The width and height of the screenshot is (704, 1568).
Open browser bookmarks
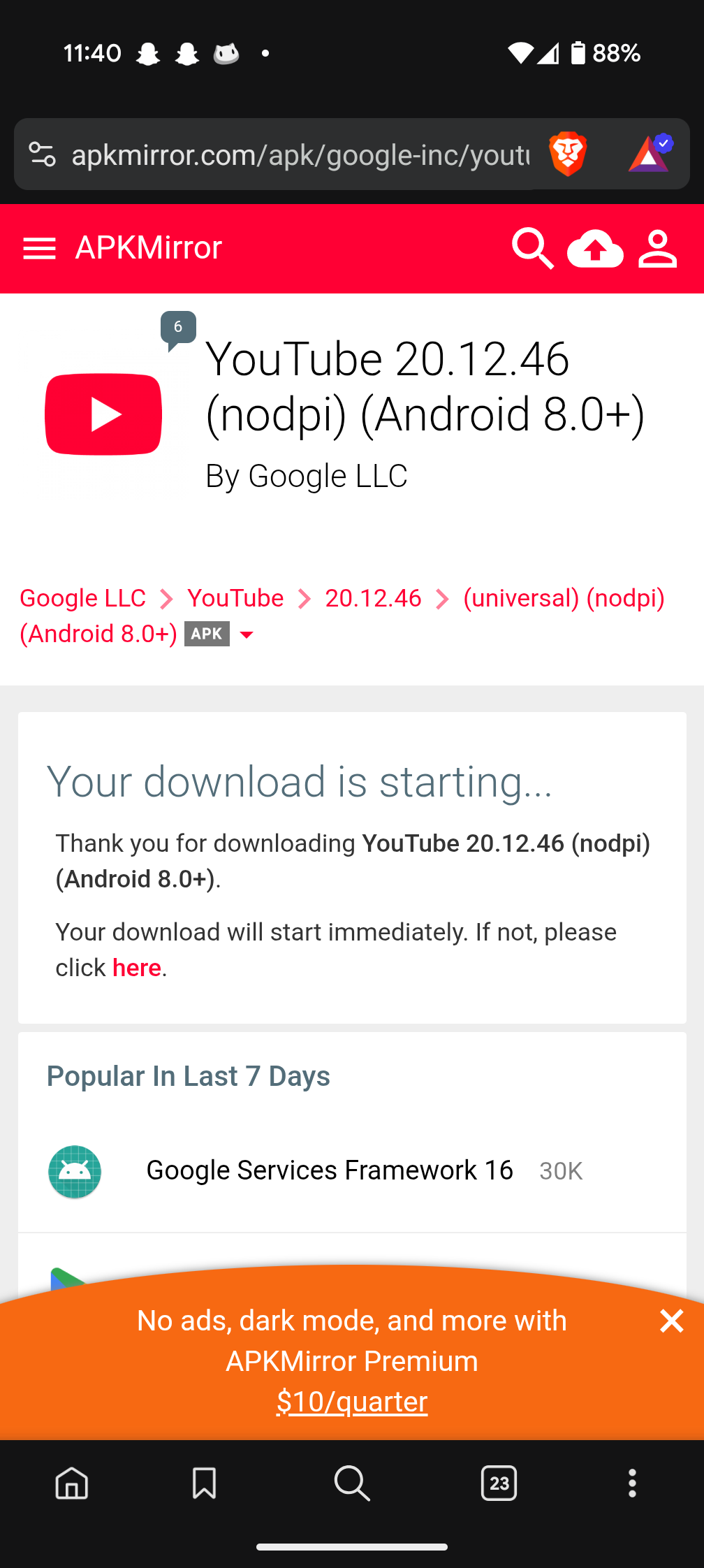click(204, 1483)
